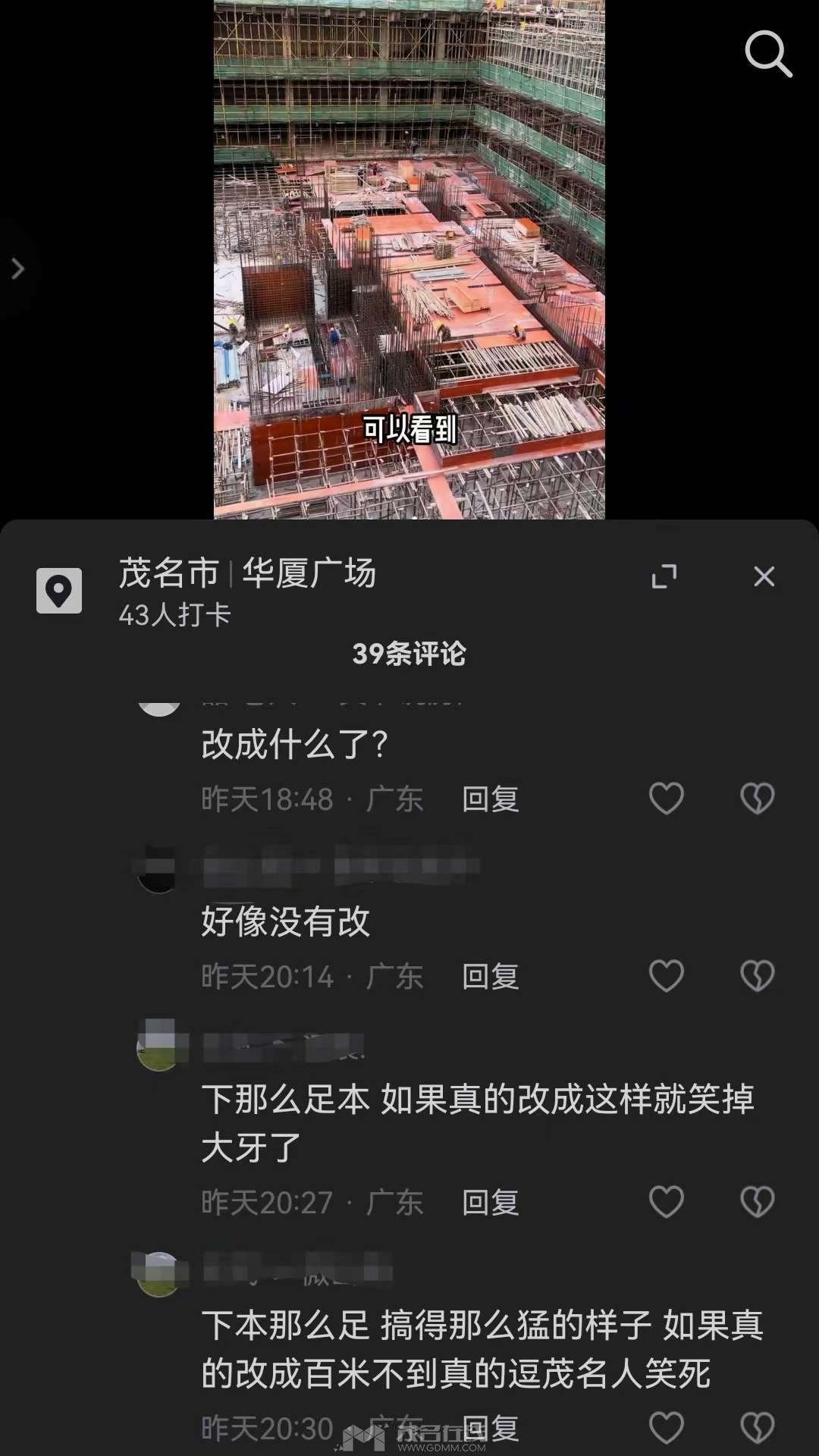
Task: Like the comment 好像没有改
Action: tap(667, 976)
